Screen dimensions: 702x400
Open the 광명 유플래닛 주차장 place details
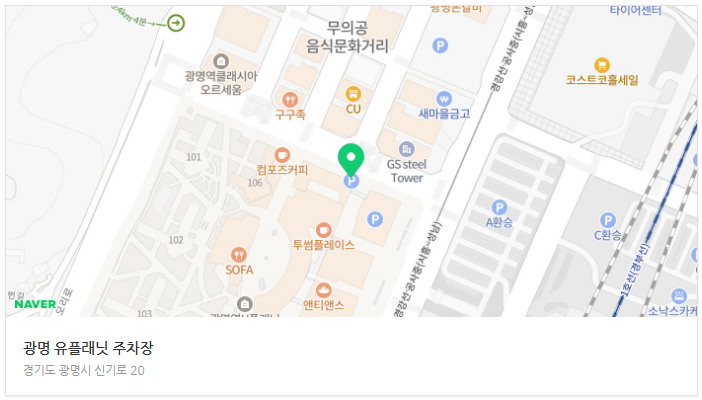88,348
